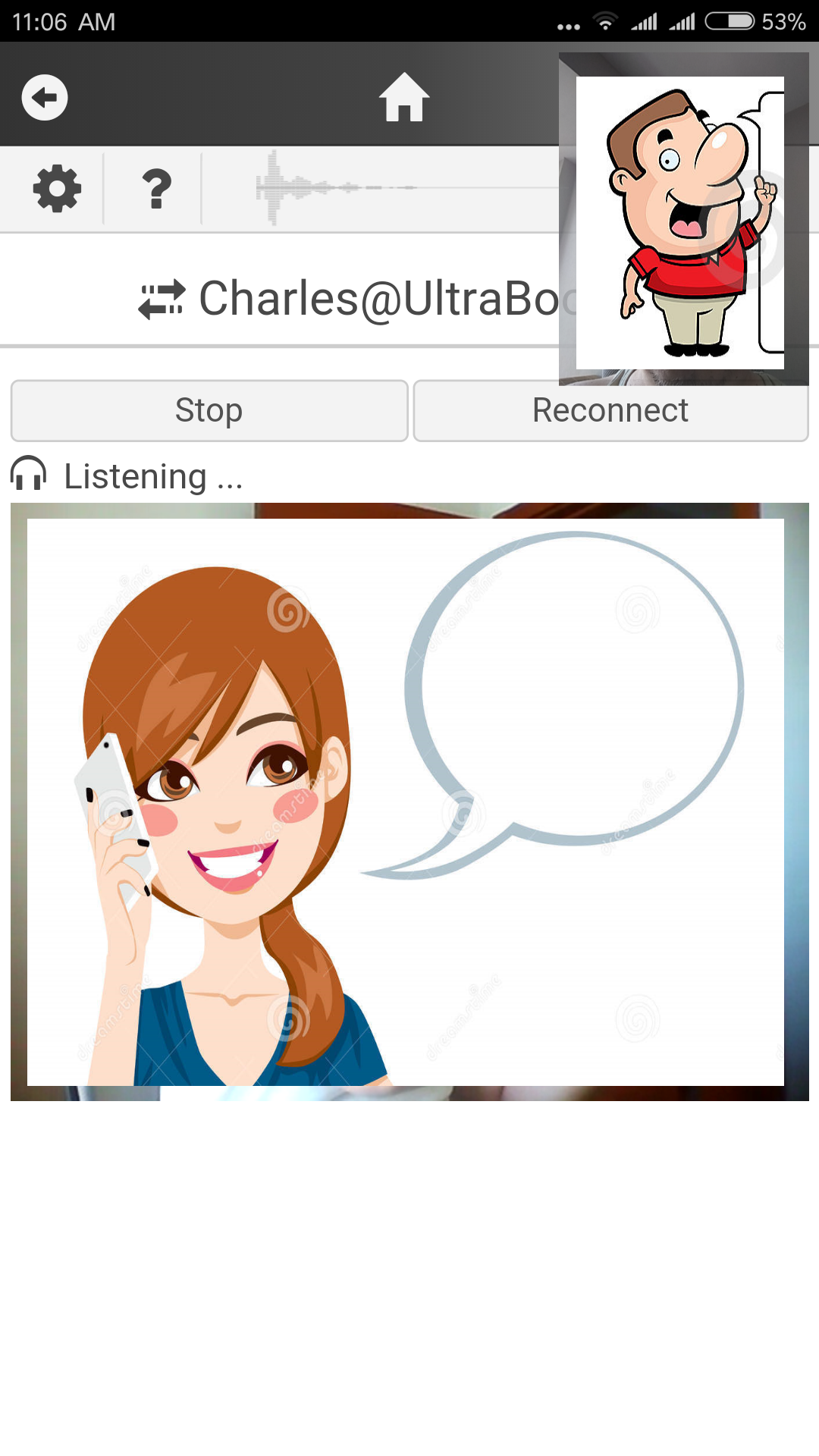Tap the Stop button
Image resolution: width=819 pixels, height=1456 pixels.
tap(209, 410)
